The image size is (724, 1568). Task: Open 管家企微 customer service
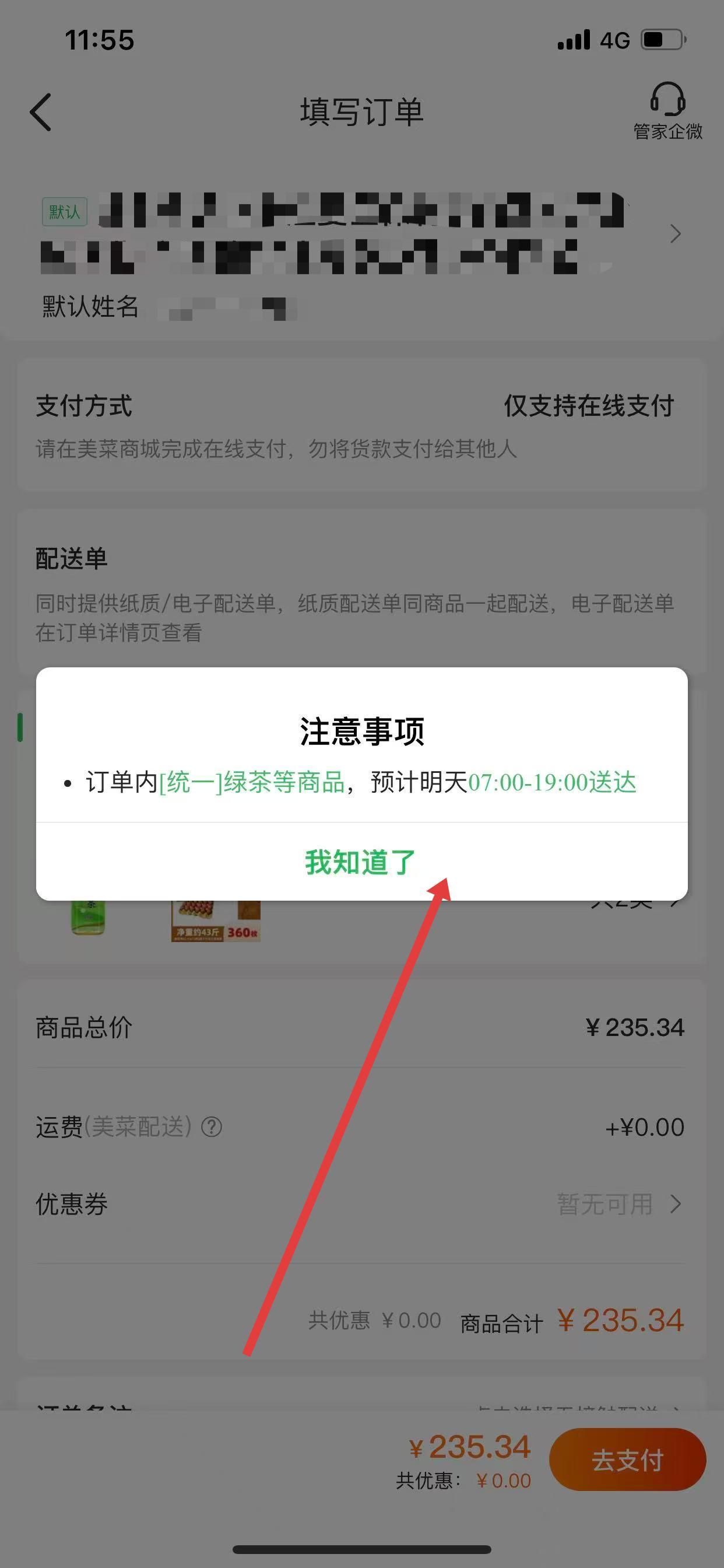tap(667, 111)
